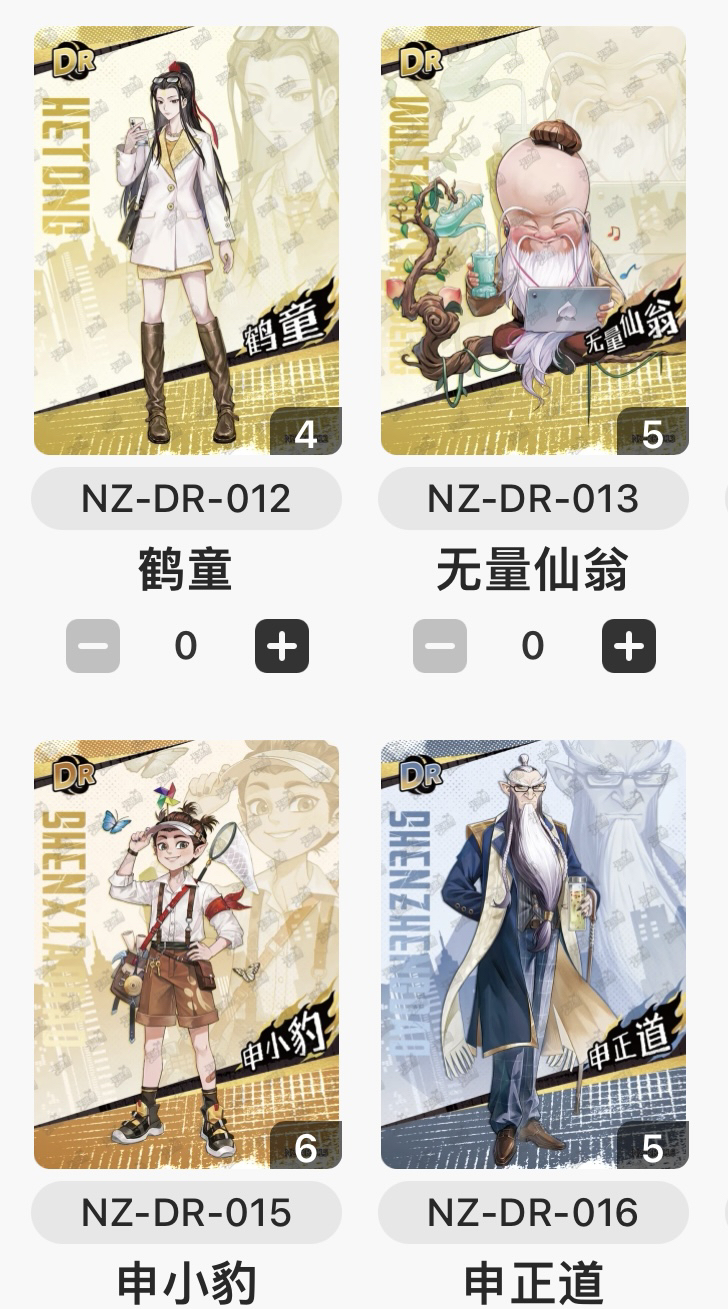Open the 无量仙翁 NZ-DR-013 card image

534,240
